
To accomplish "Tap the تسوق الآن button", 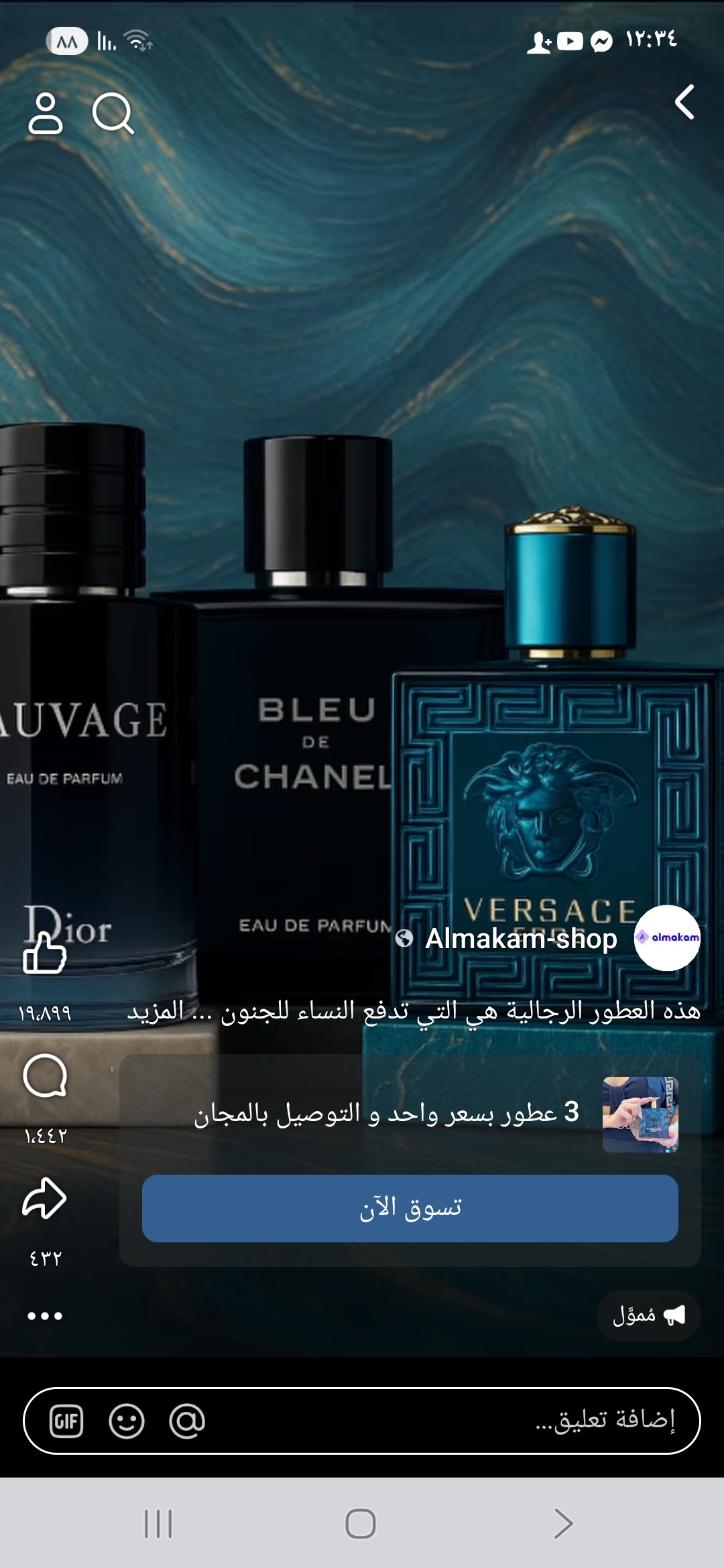I will 410,1208.
